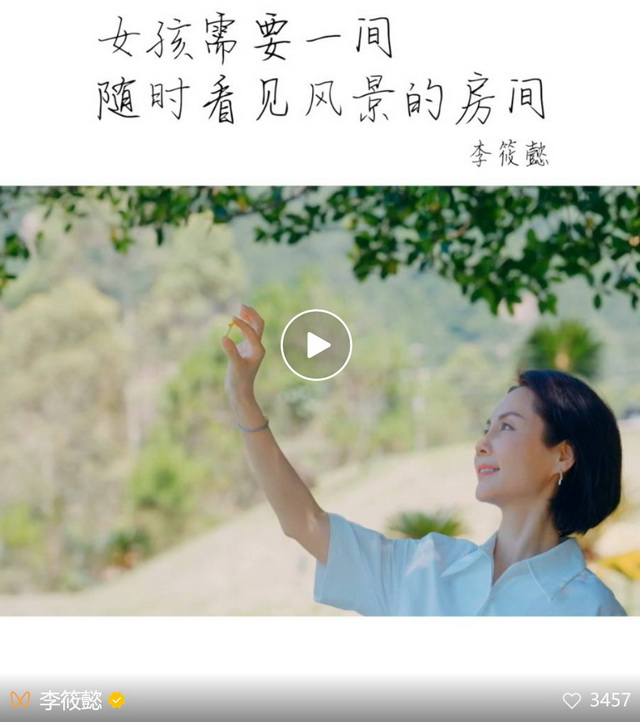Open 李筱懿's profile
Screen dimensions: 640x722
point(70,701)
